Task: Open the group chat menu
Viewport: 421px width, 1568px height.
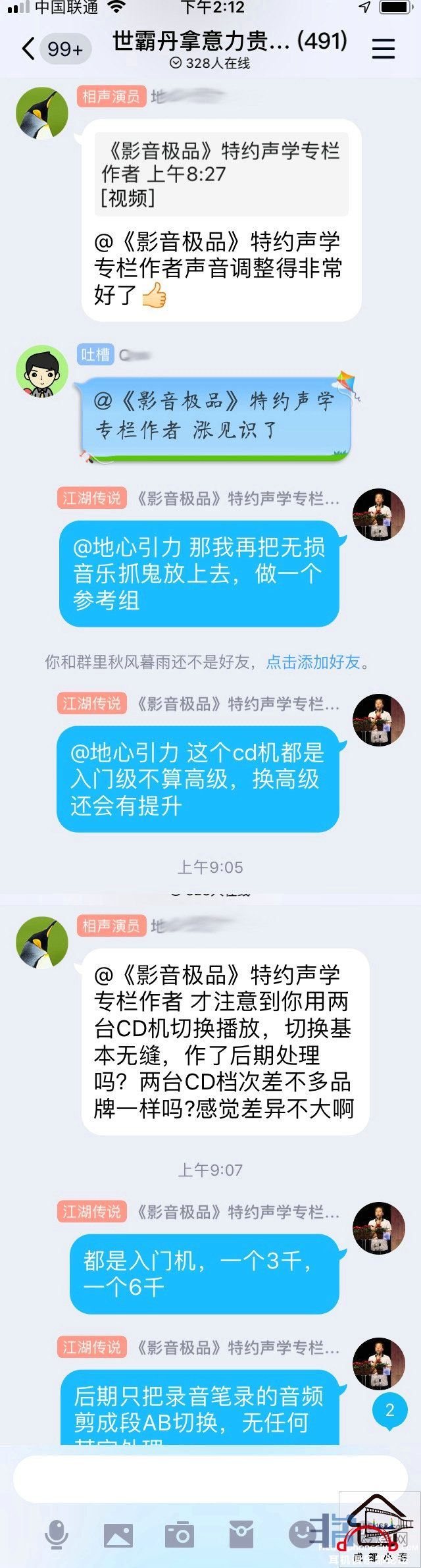Action: [x=384, y=49]
